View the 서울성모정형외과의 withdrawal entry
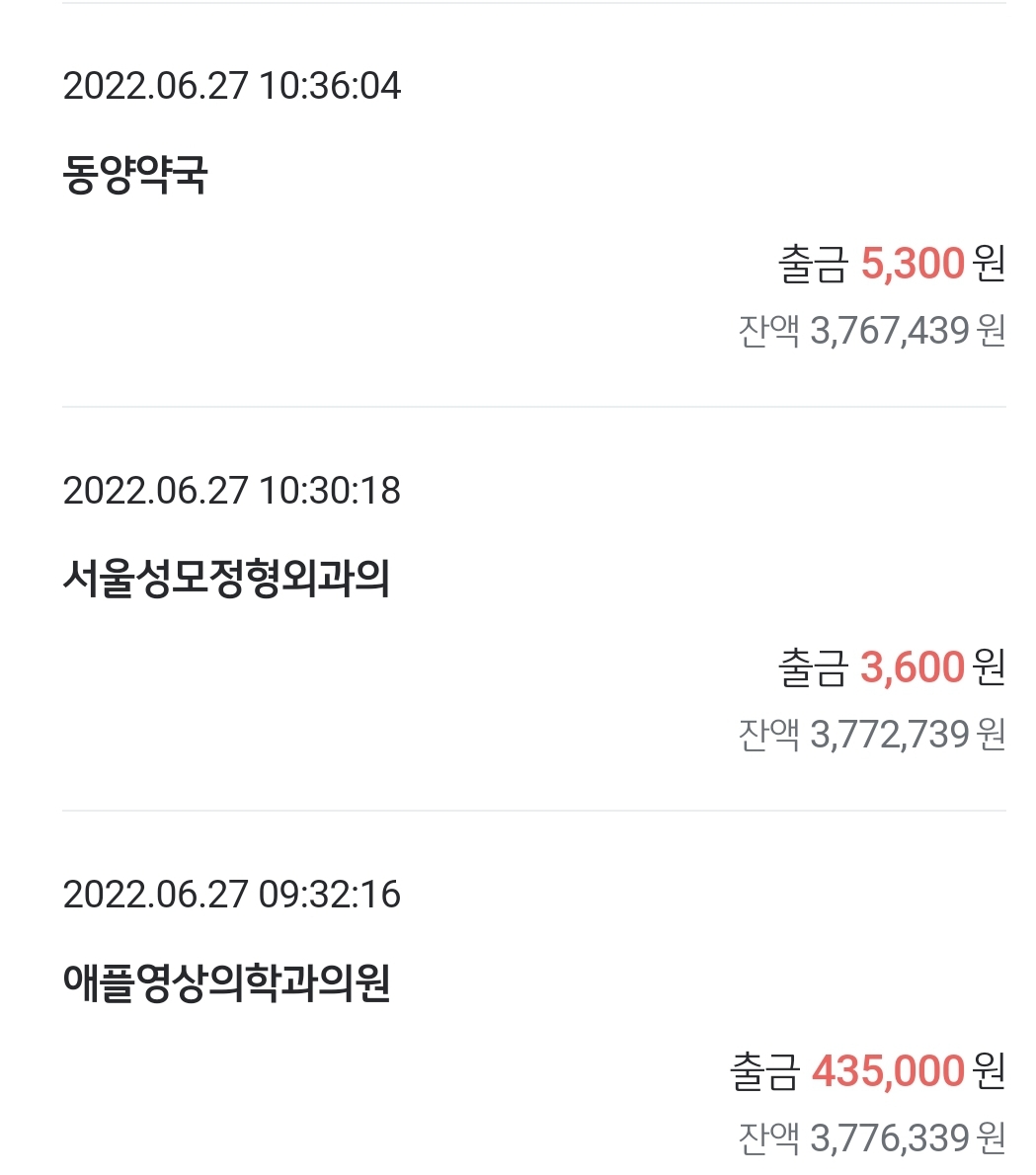The height and width of the screenshot is (1175, 1036). point(226,580)
